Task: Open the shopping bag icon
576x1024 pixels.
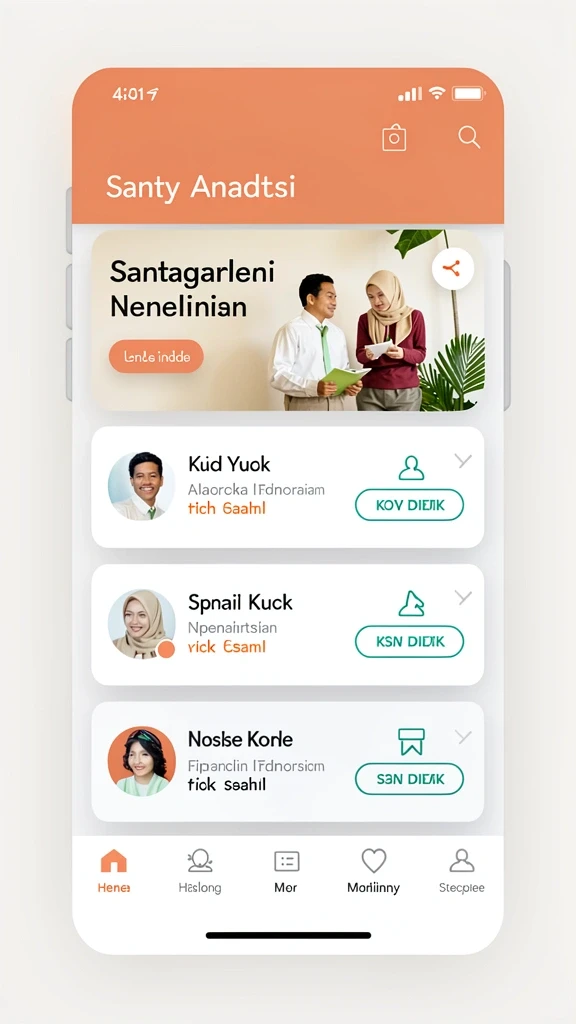Action: [394, 138]
